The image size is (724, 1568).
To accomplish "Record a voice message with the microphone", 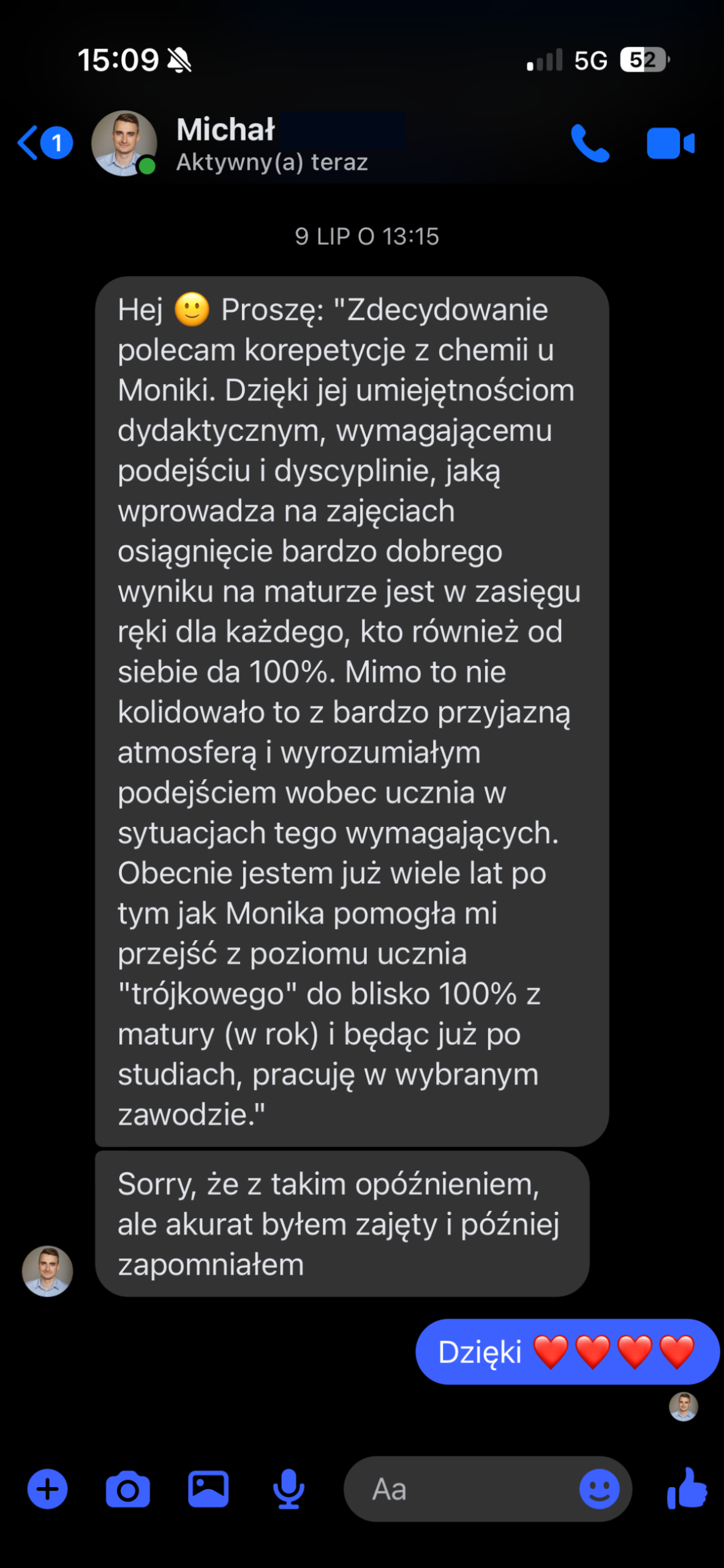I will click(288, 1489).
